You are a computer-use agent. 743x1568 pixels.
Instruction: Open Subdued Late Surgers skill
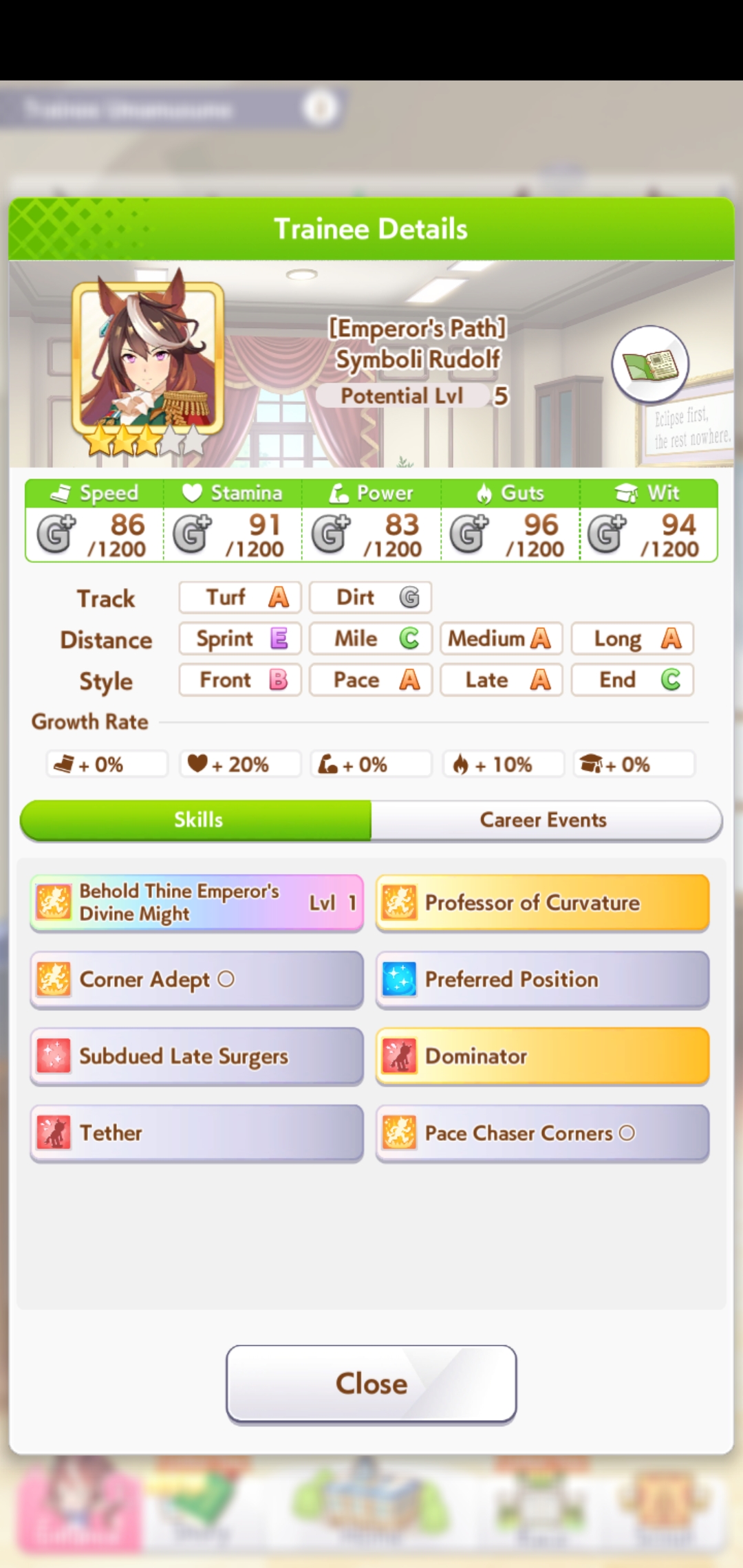[x=197, y=1056]
